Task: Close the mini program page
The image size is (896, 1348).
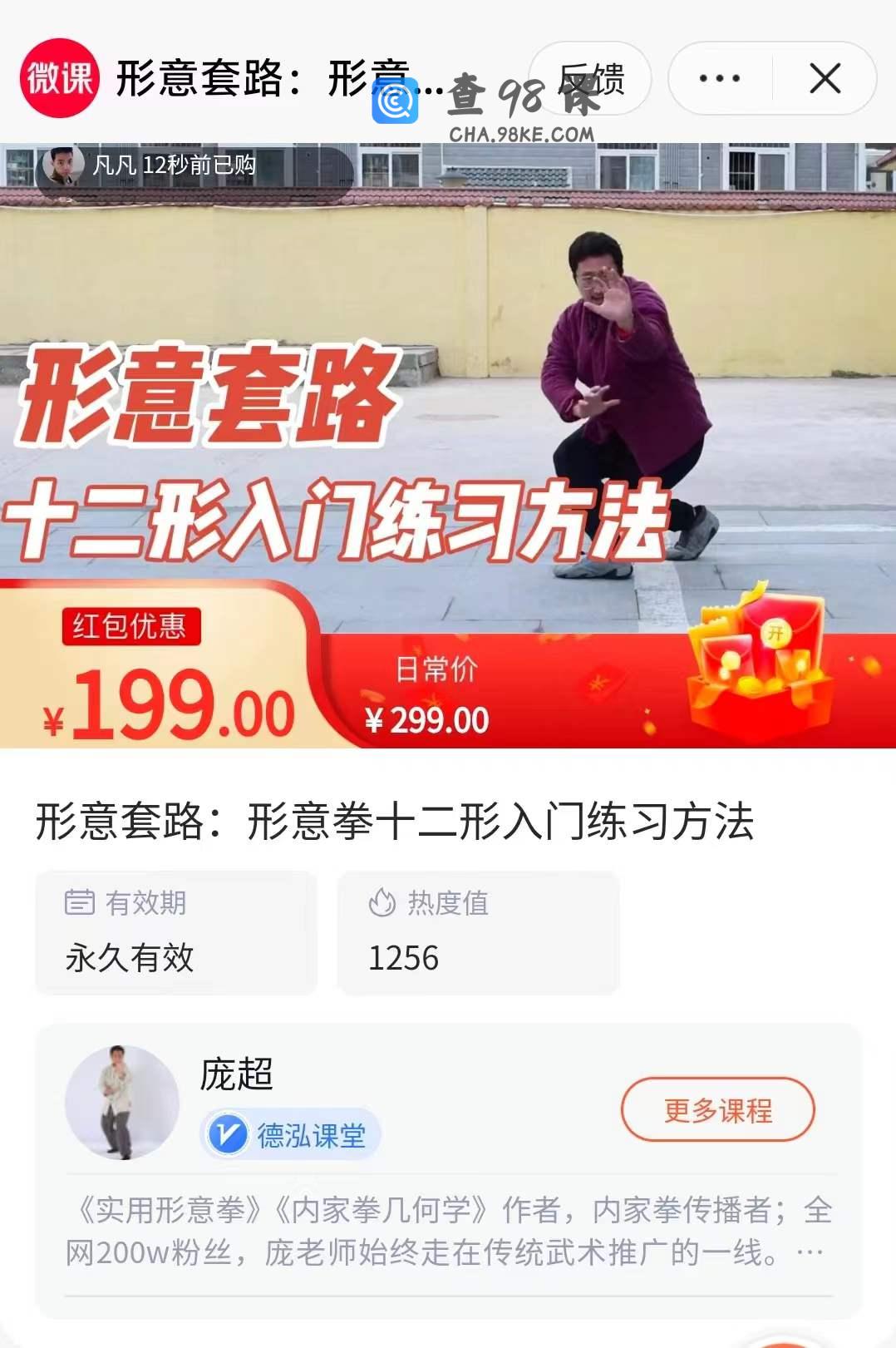Action: tap(825, 79)
